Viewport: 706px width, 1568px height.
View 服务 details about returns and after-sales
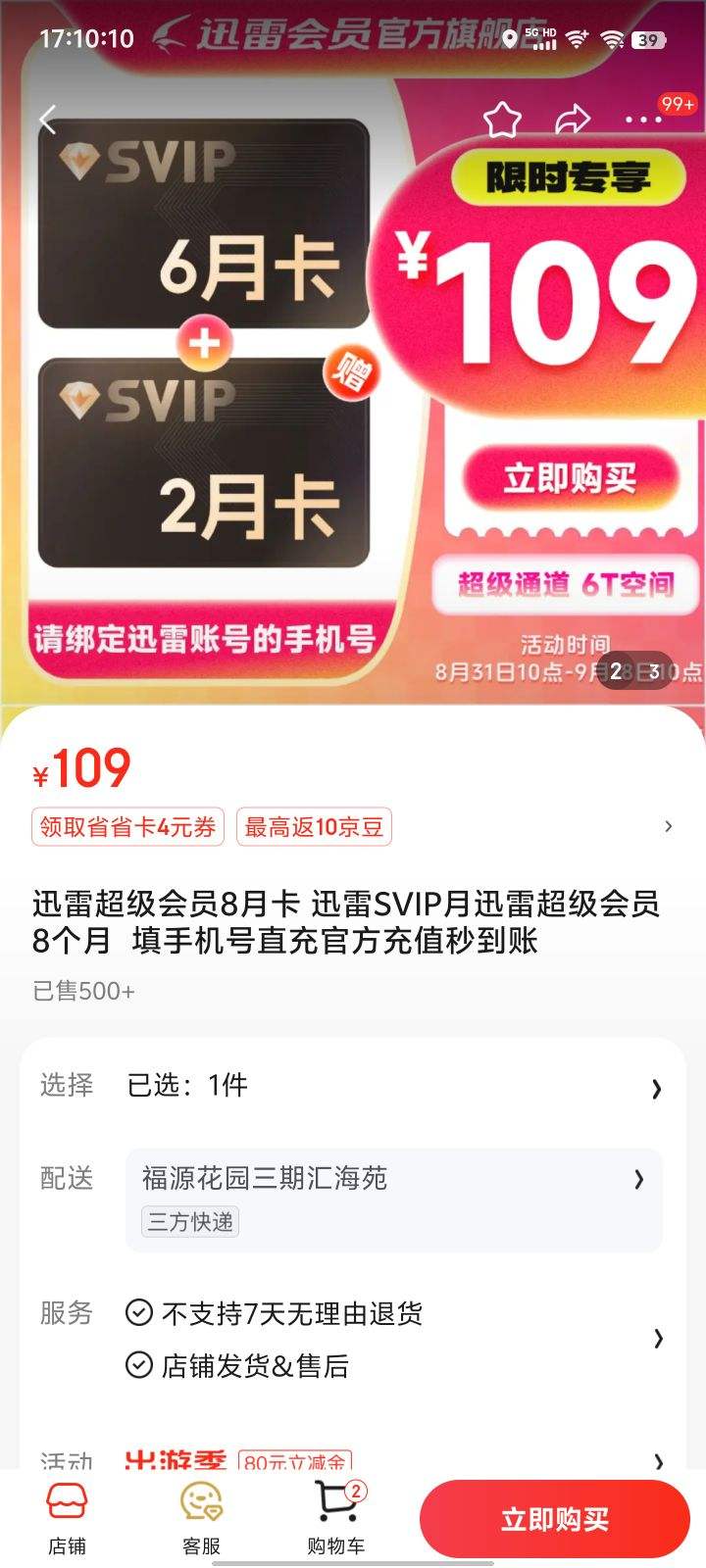[x=392, y=1338]
